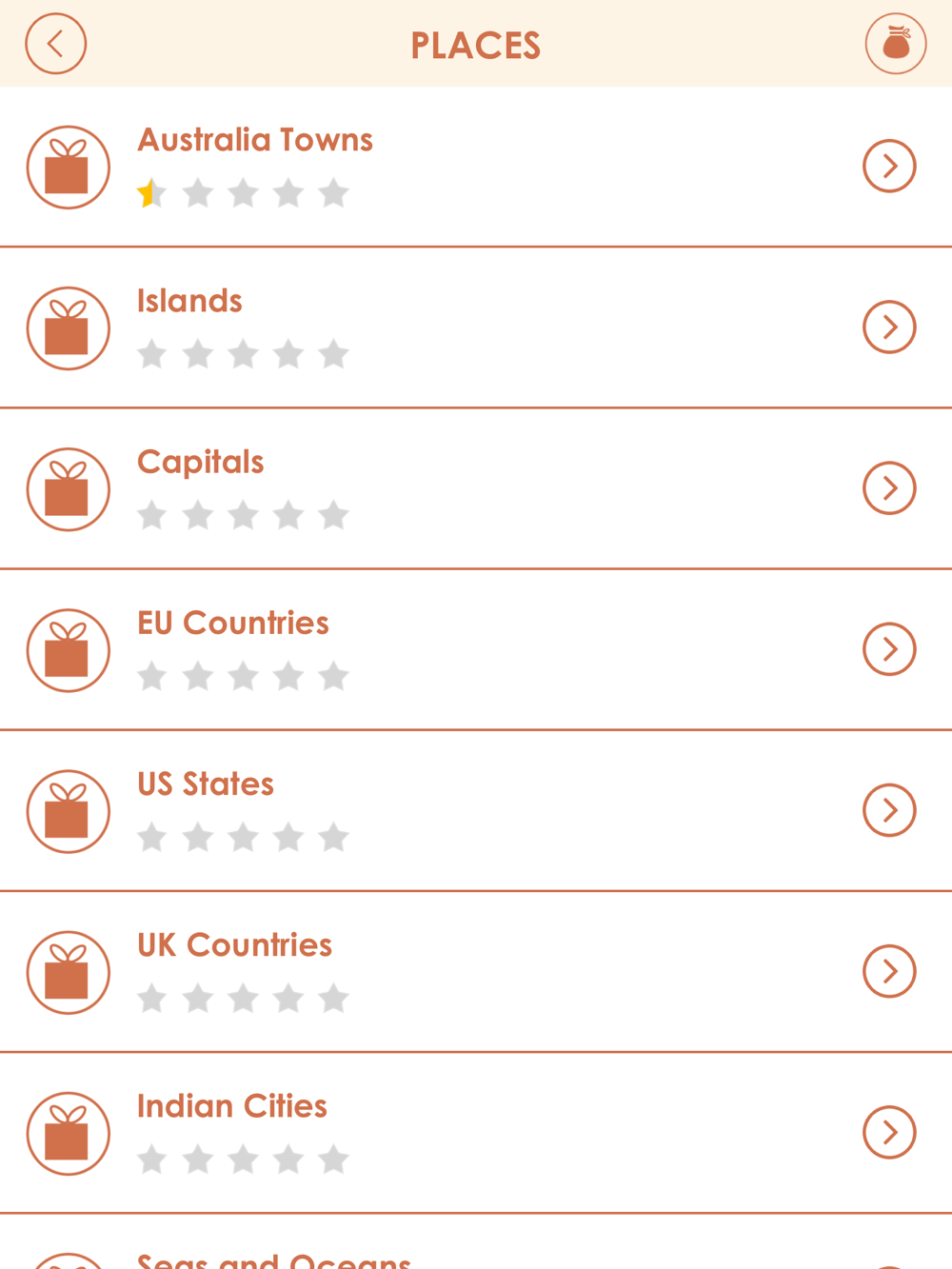Tap the arrow next to US States
Viewport: 952px width, 1269px height.
pyautogui.click(x=889, y=810)
